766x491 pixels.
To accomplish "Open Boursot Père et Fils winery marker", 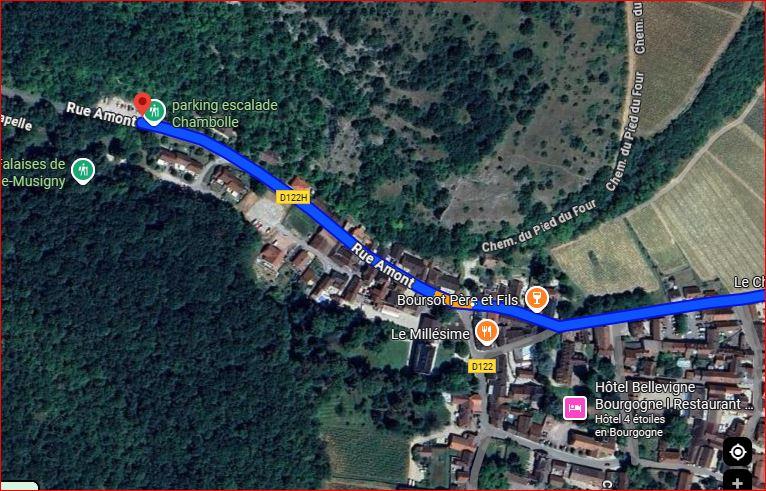I will [537, 297].
